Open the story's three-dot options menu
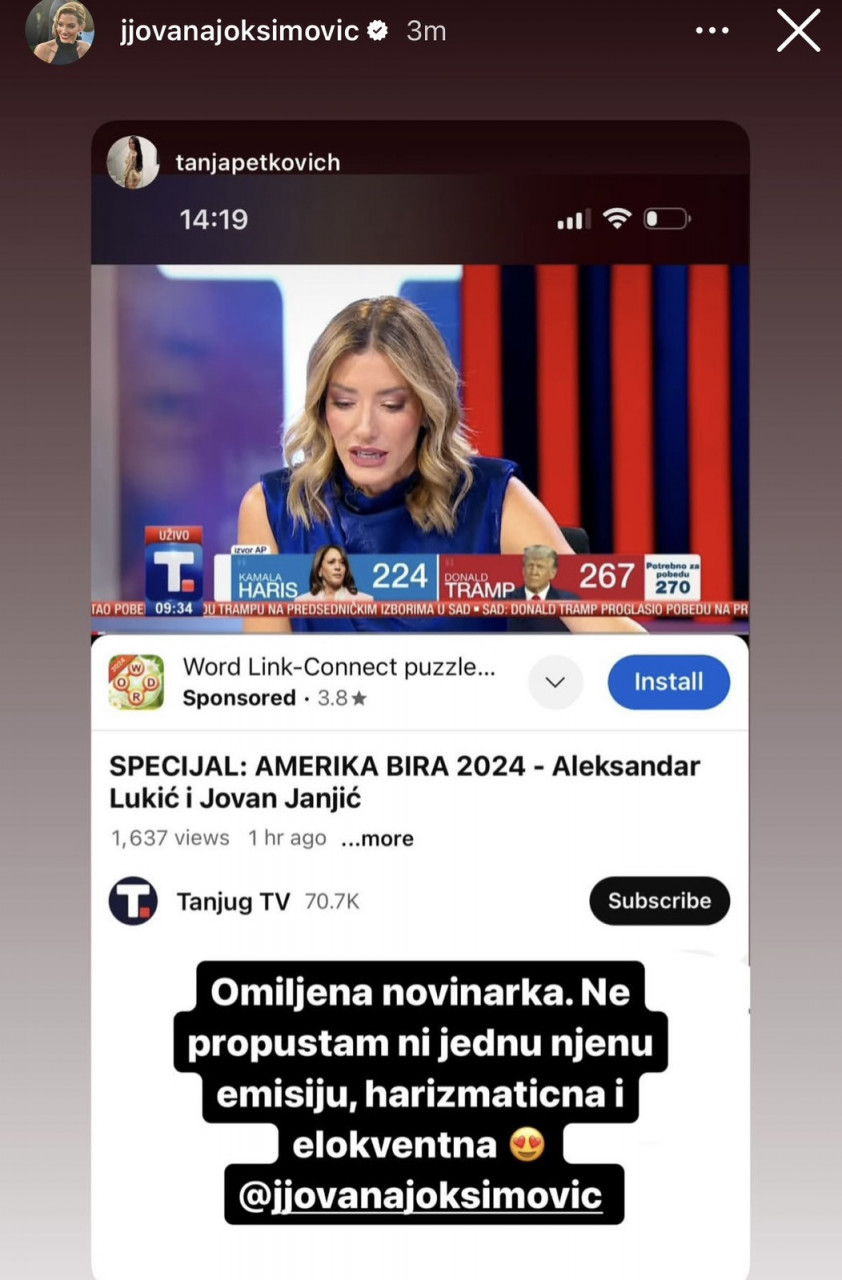 coord(712,32)
